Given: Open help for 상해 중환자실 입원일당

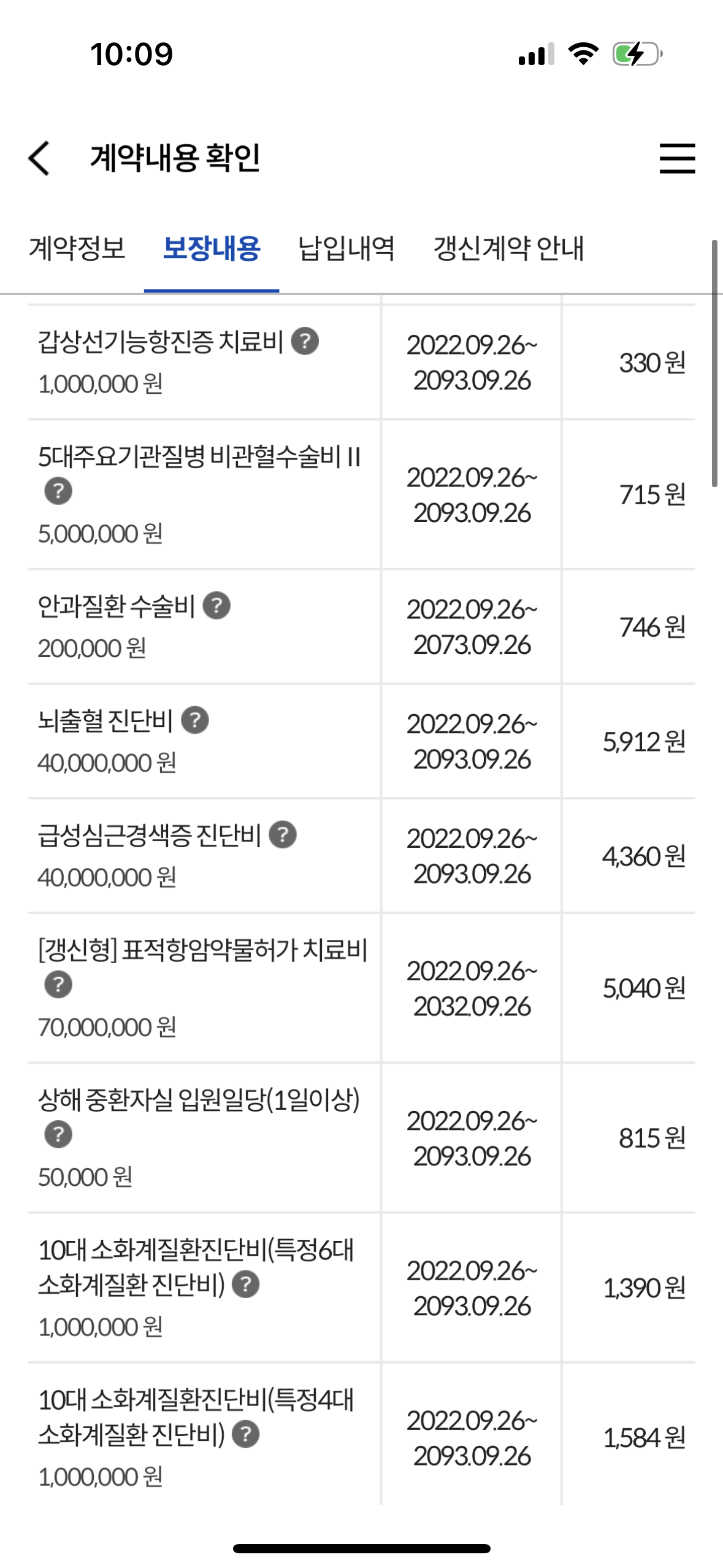Looking at the screenshot, I should tap(58, 1134).
